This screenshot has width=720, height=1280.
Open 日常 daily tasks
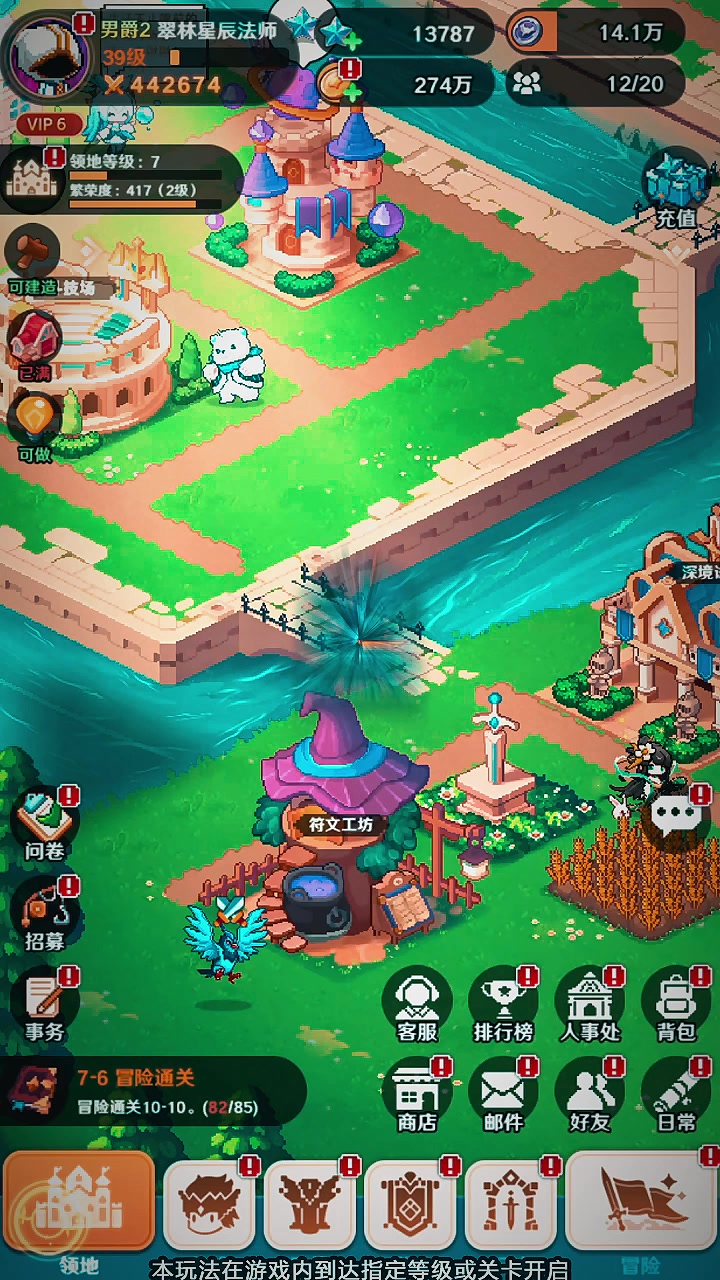click(676, 1092)
